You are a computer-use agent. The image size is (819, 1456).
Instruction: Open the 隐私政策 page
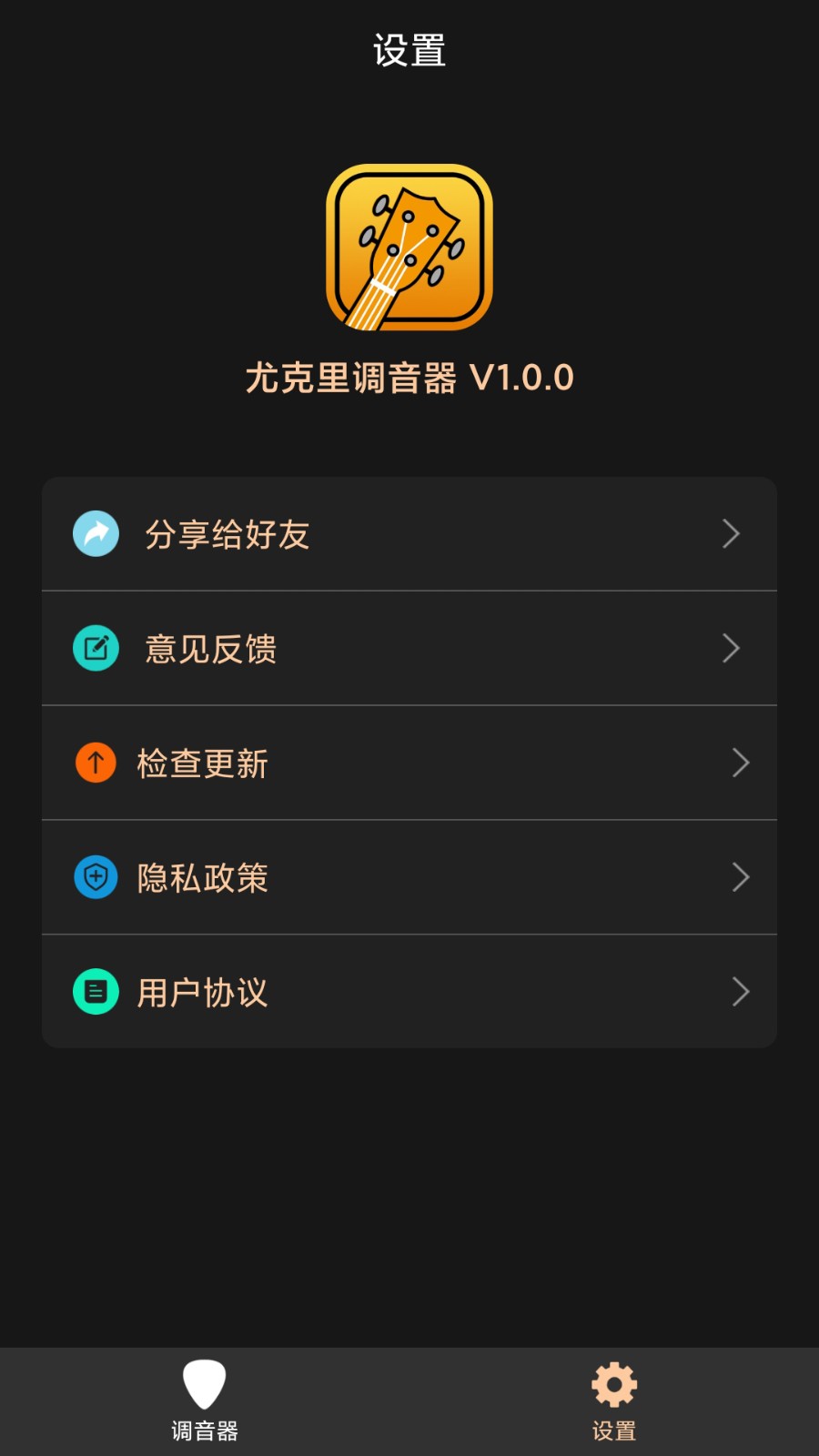[409, 877]
